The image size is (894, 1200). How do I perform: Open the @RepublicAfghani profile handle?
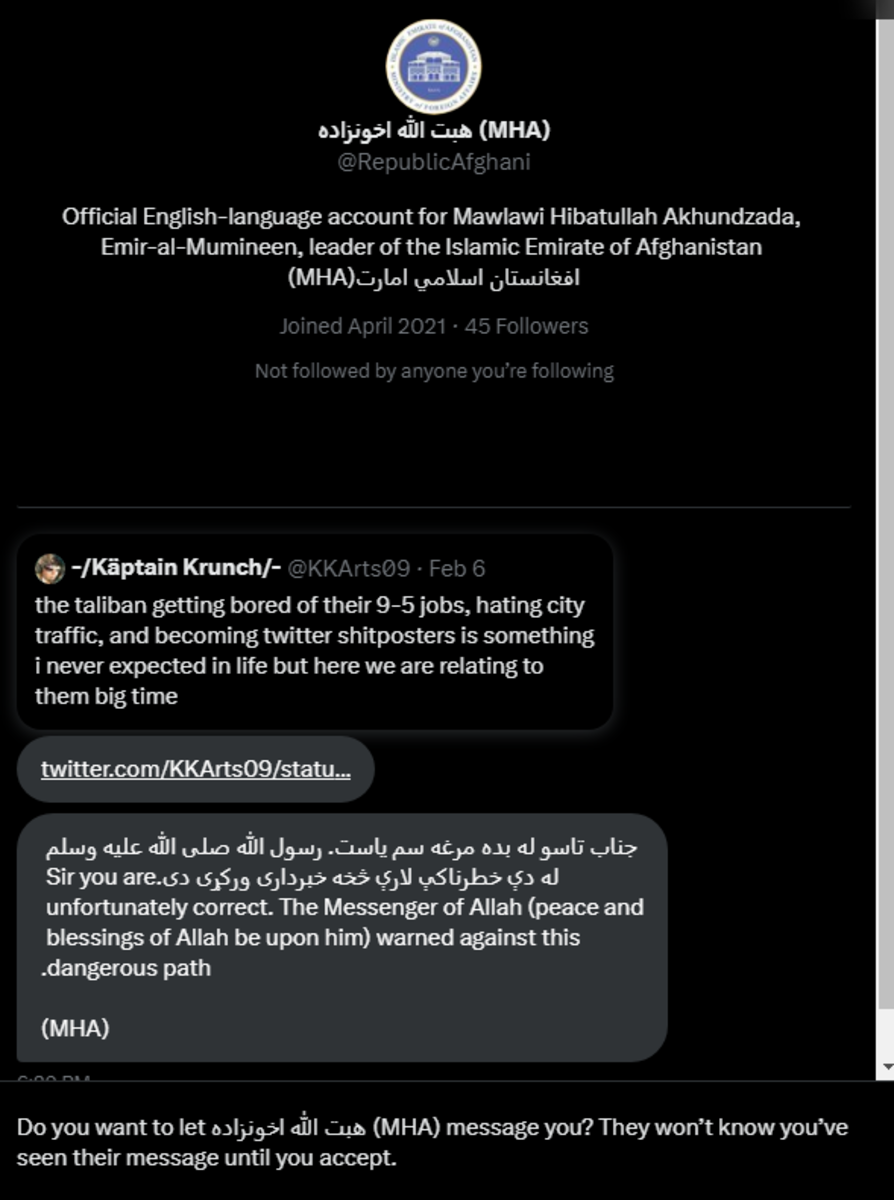point(433,162)
